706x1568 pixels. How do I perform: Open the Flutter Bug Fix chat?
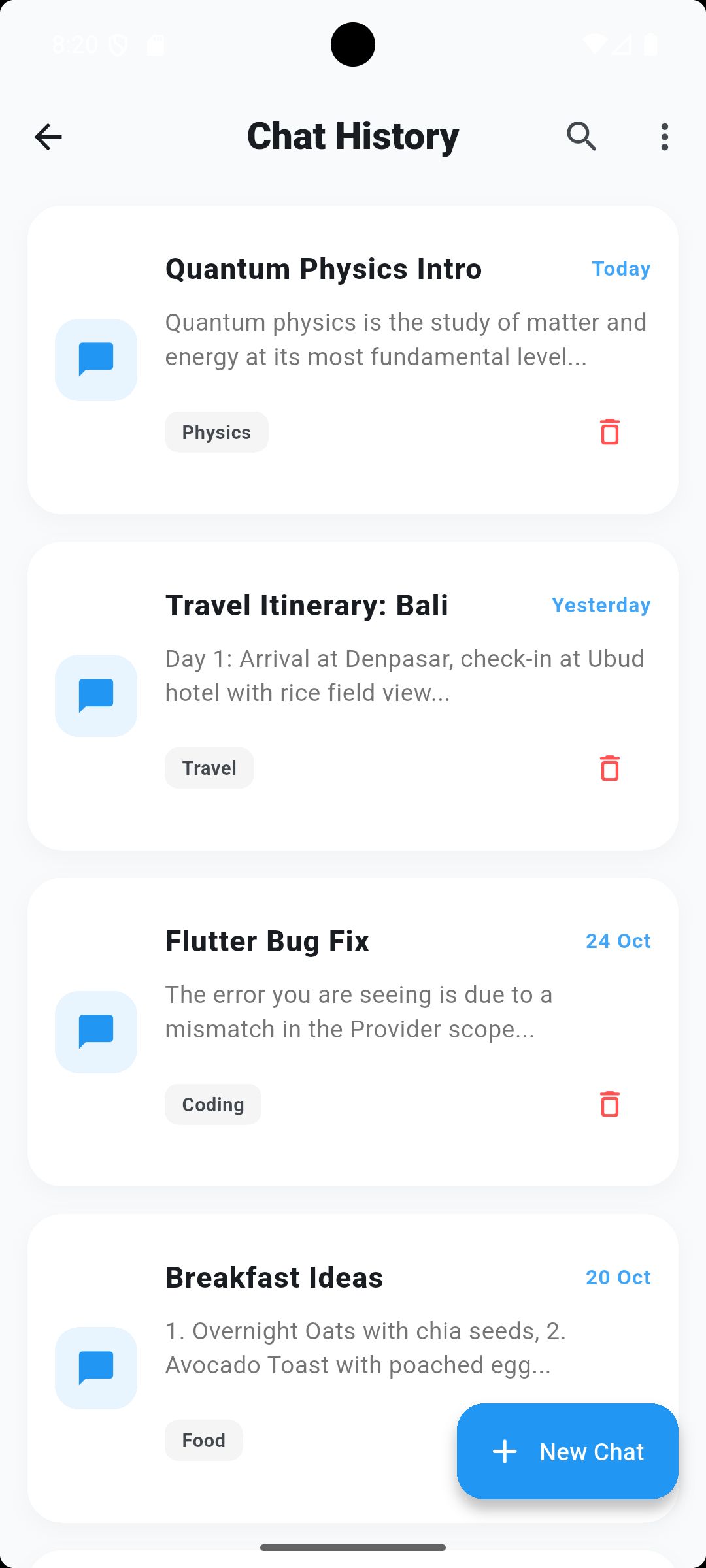point(267,941)
